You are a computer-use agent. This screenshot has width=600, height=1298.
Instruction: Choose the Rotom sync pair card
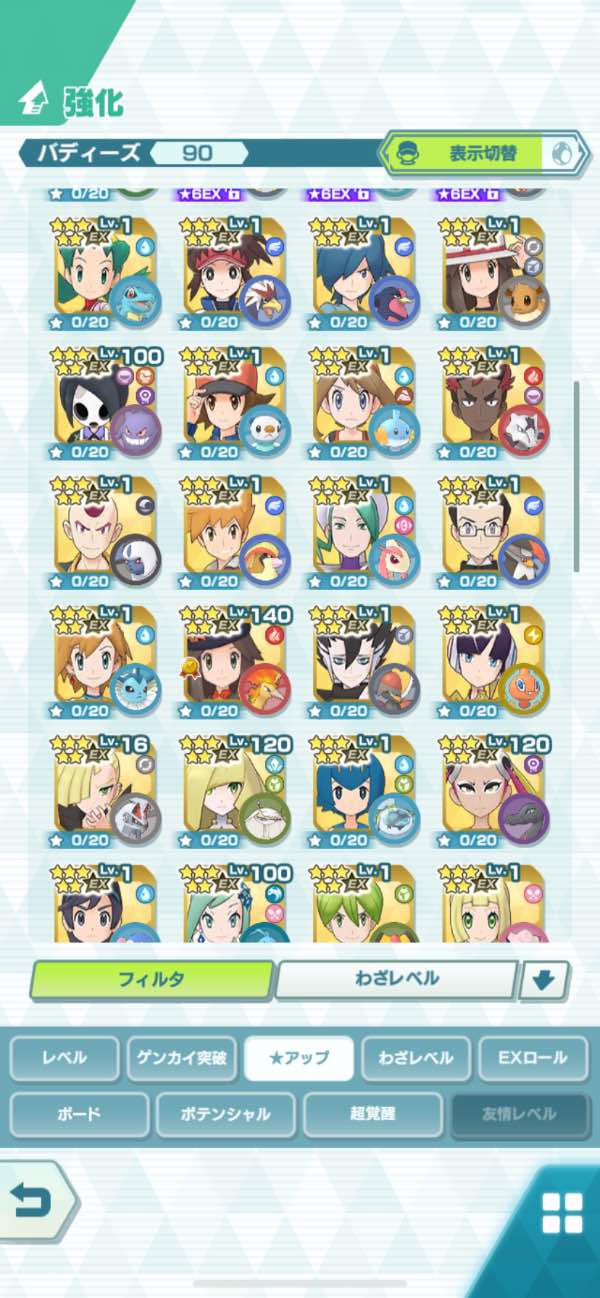click(x=495, y=658)
